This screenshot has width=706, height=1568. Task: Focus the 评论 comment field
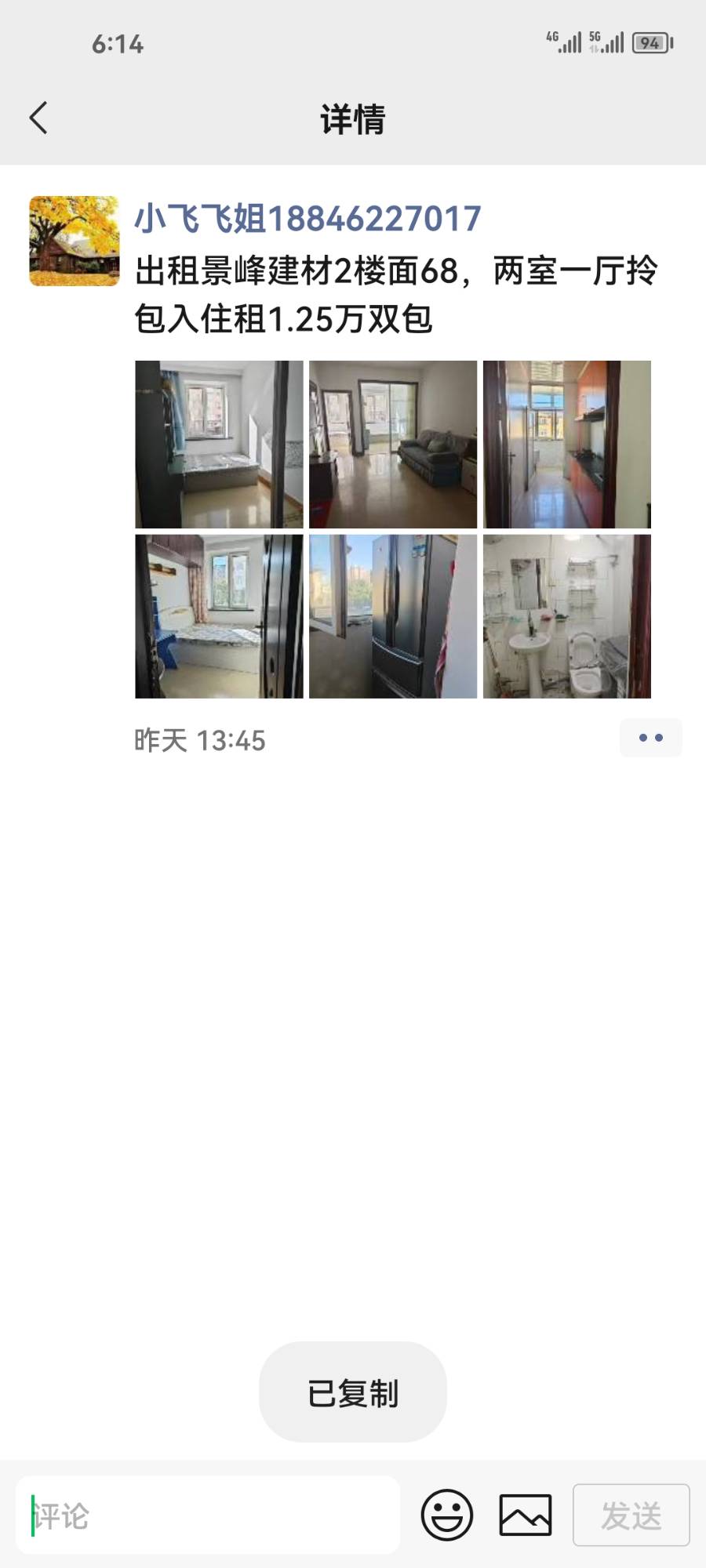pos(208,1515)
